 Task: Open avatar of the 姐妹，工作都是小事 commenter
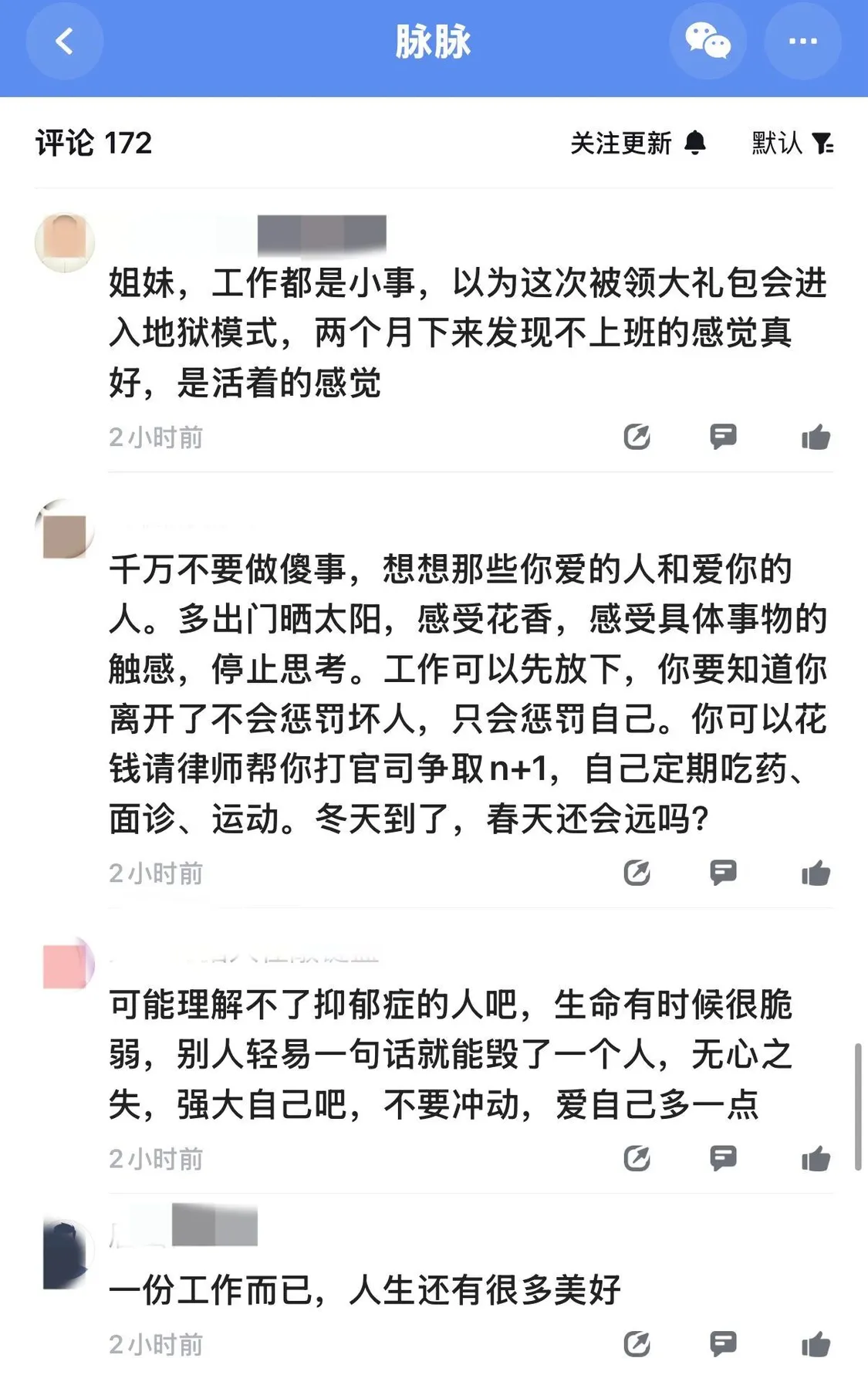click(65, 242)
